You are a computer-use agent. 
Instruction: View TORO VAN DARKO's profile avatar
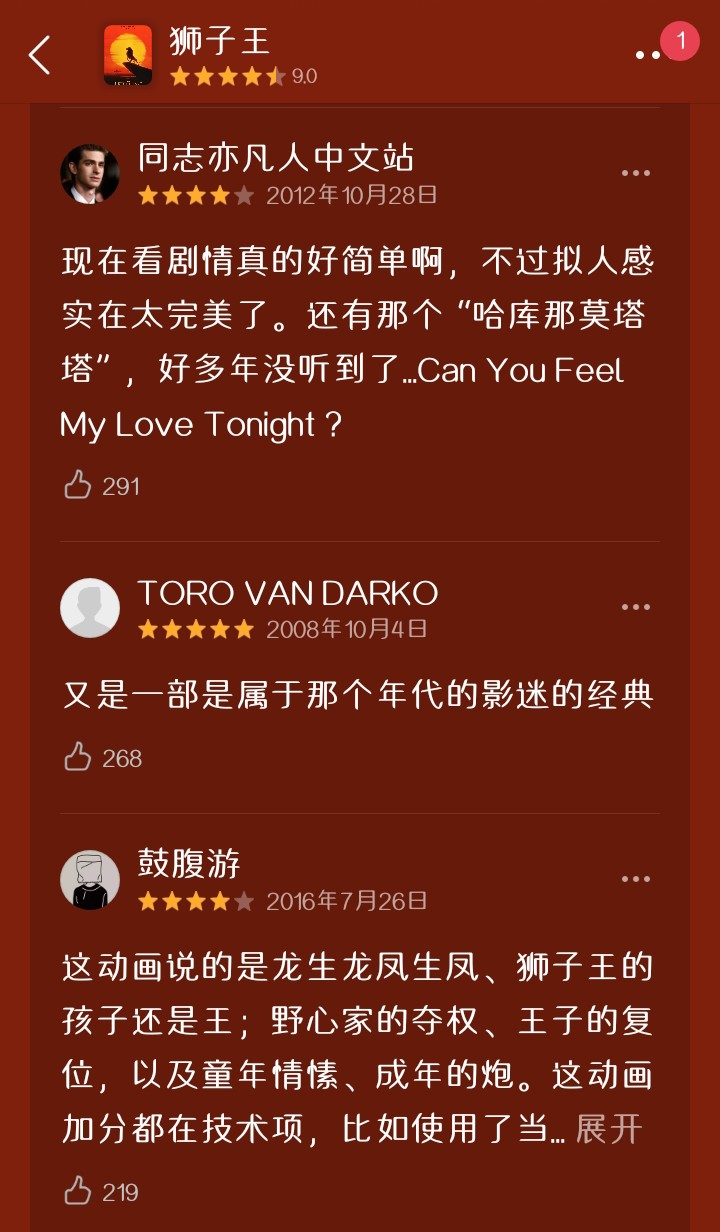pos(90,608)
